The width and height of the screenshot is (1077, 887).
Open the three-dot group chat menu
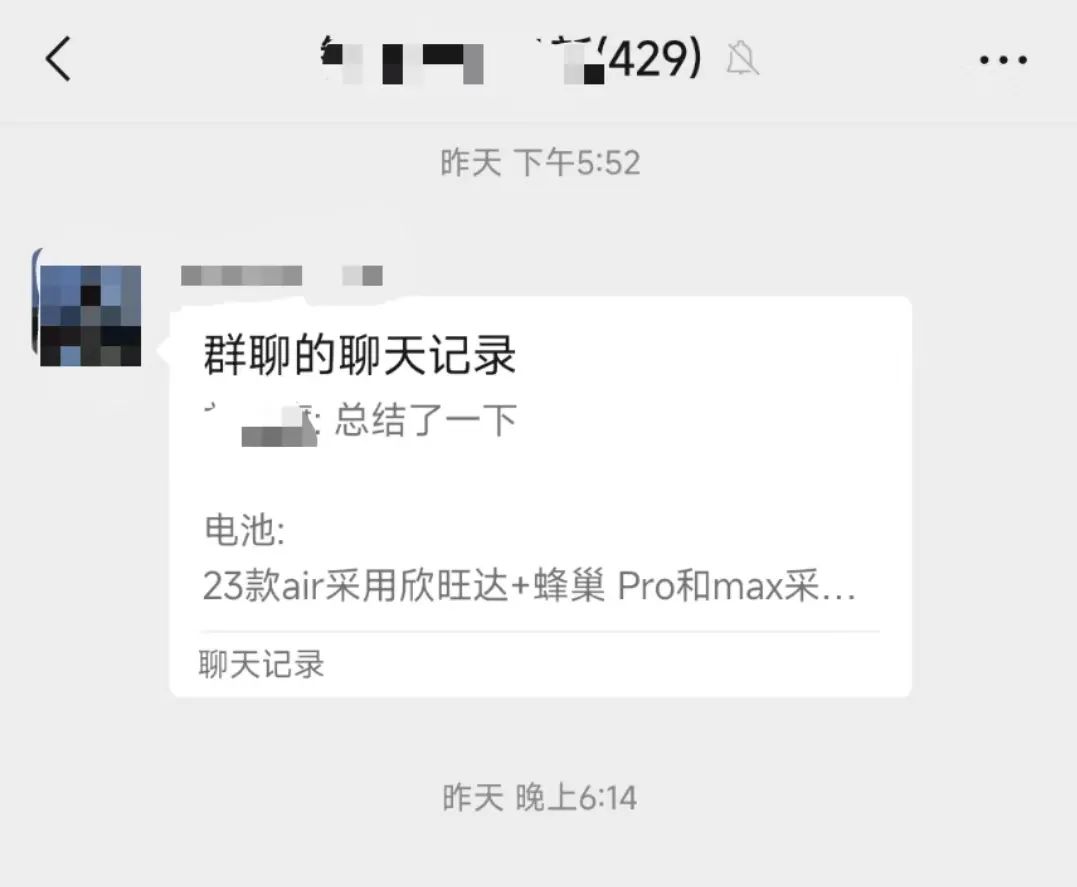(x=1003, y=61)
